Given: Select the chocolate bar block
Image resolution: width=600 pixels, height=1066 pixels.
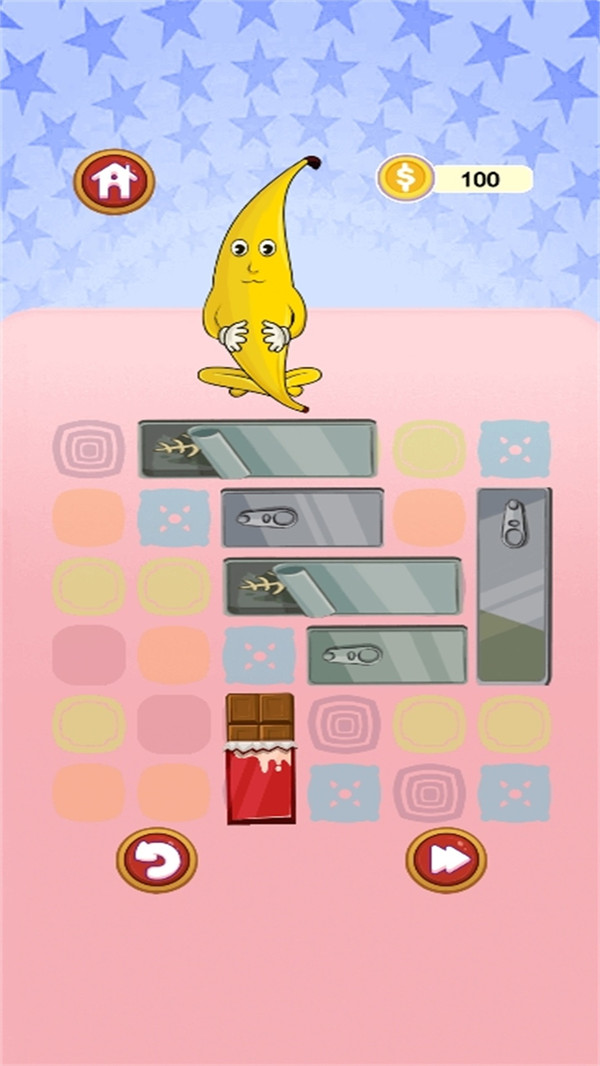Looking at the screenshot, I should point(260,758).
